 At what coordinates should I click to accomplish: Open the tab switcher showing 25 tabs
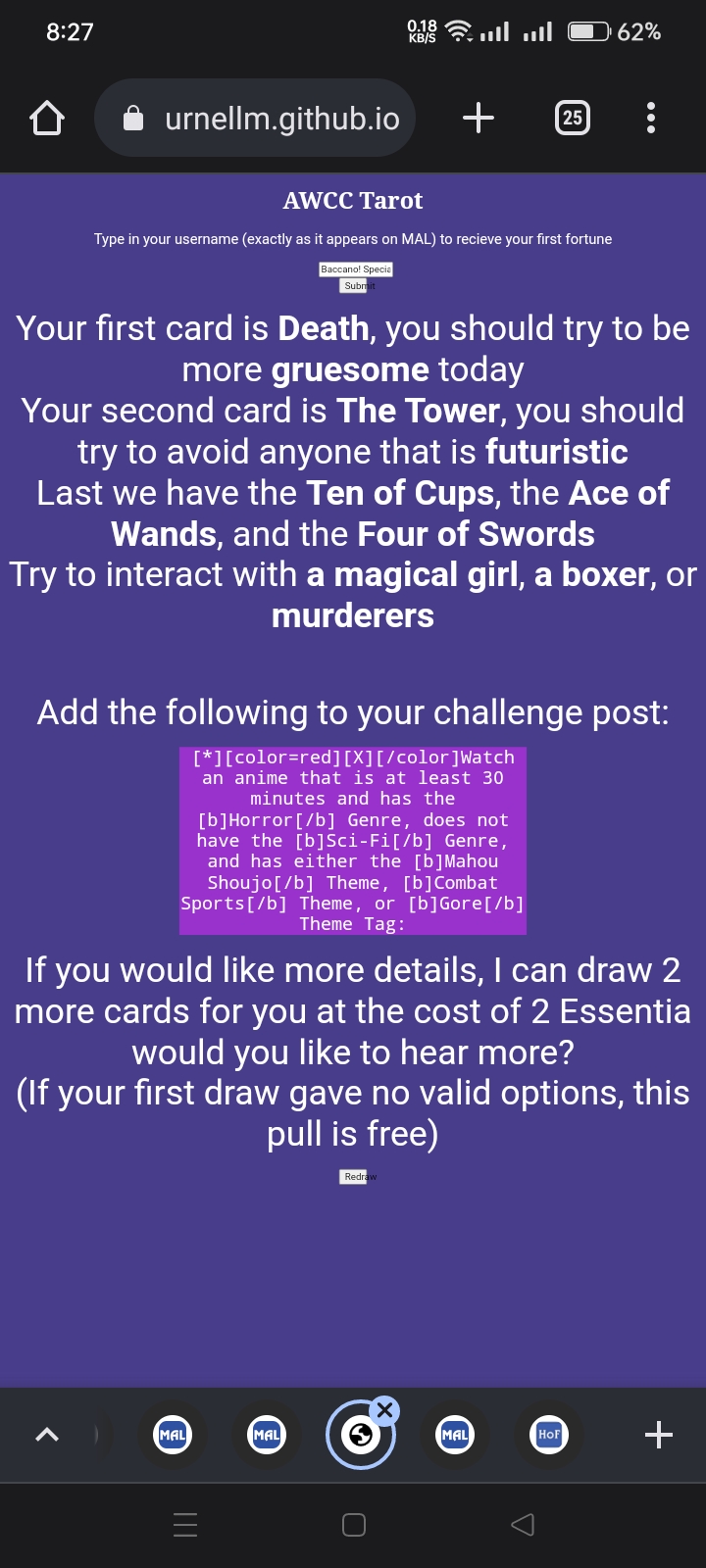[x=573, y=119]
